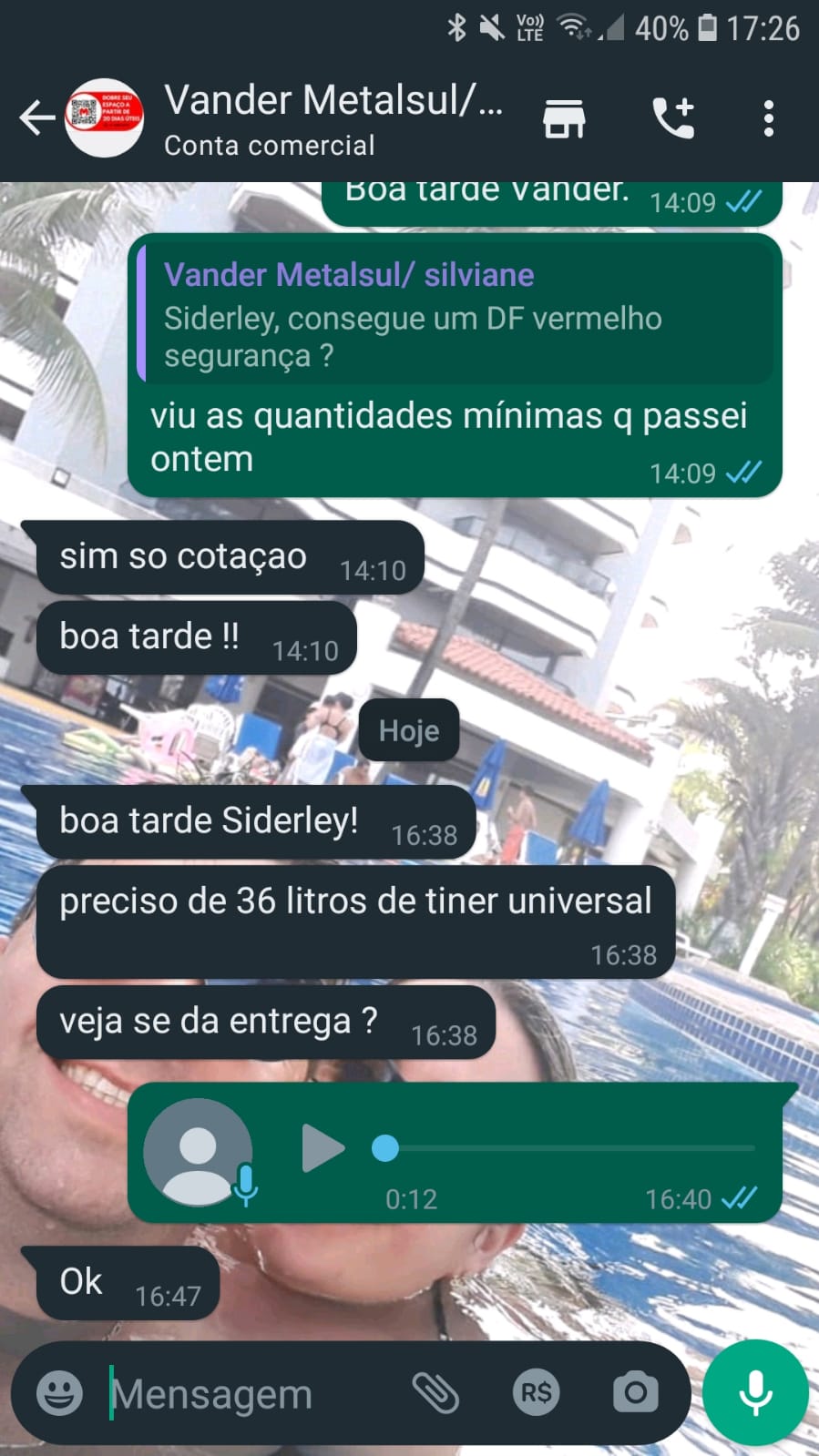Open the business catalog storefront icon
The image size is (819, 1456).
pyautogui.click(x=564, y=118)
